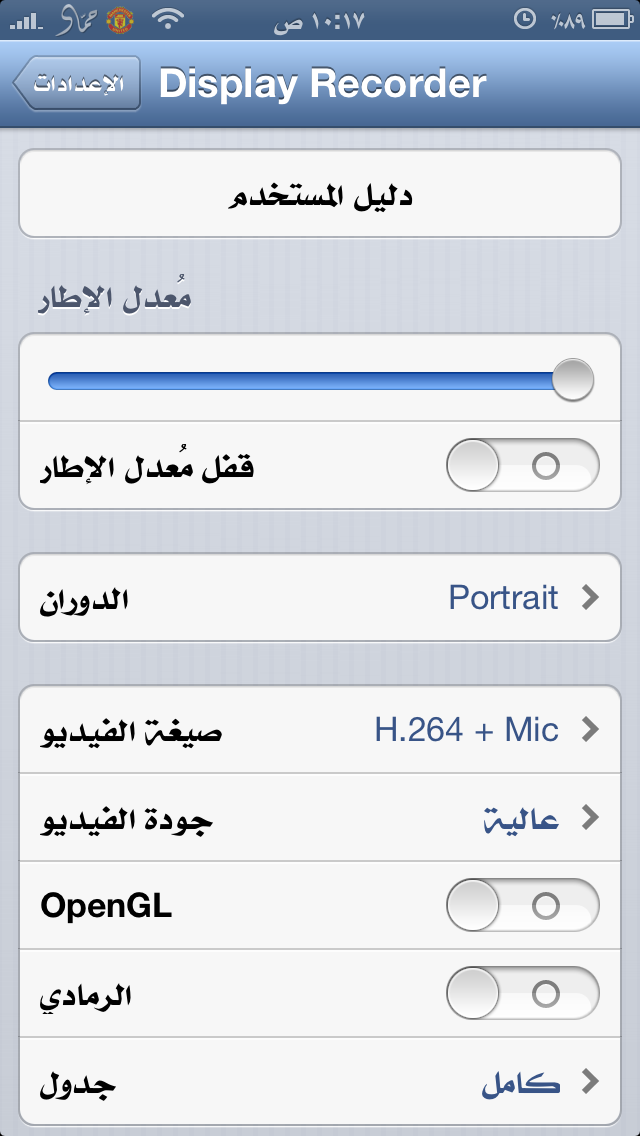640x1136 pixels.
Task: Select the جودة الفيديو video quality row
Action: click(320, 818)
